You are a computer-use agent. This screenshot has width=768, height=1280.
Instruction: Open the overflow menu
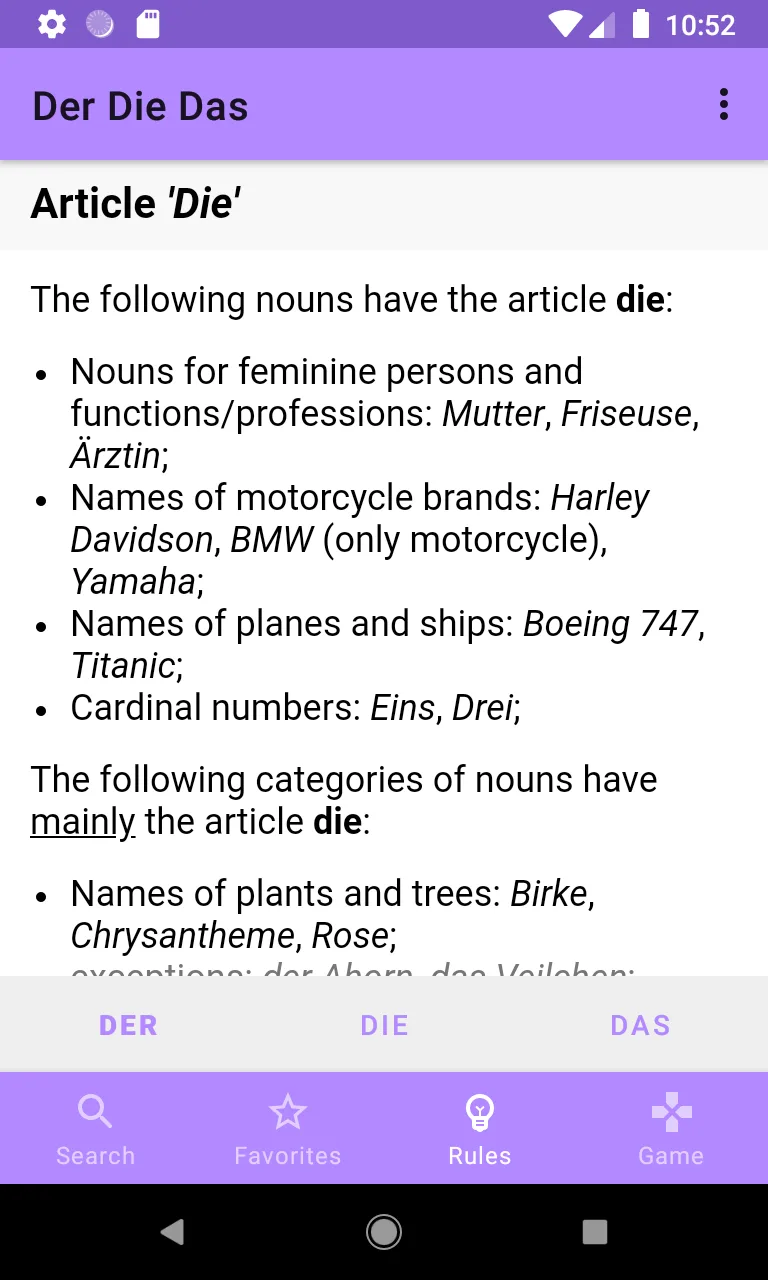pos(723,105)
